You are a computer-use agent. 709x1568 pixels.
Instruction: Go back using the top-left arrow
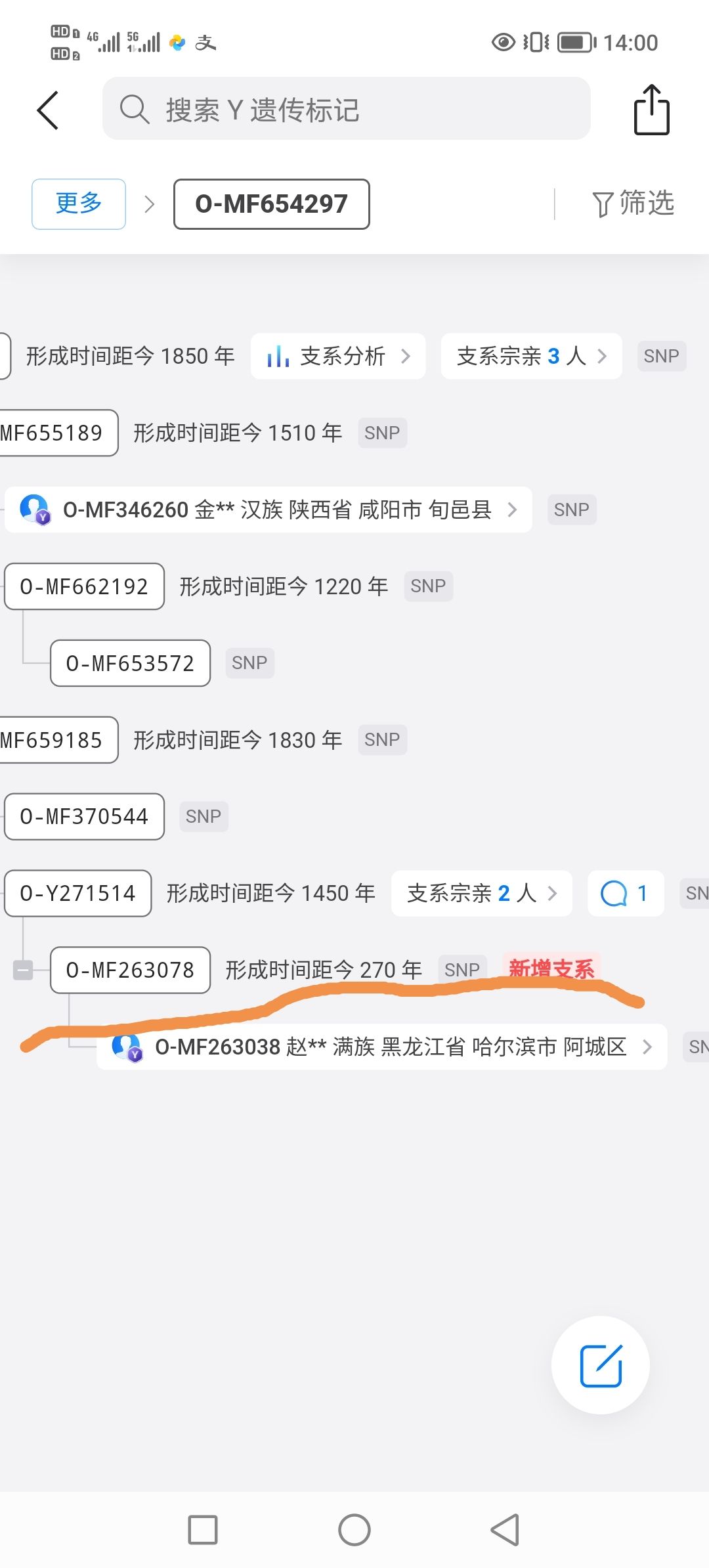(x=48, y=110)
